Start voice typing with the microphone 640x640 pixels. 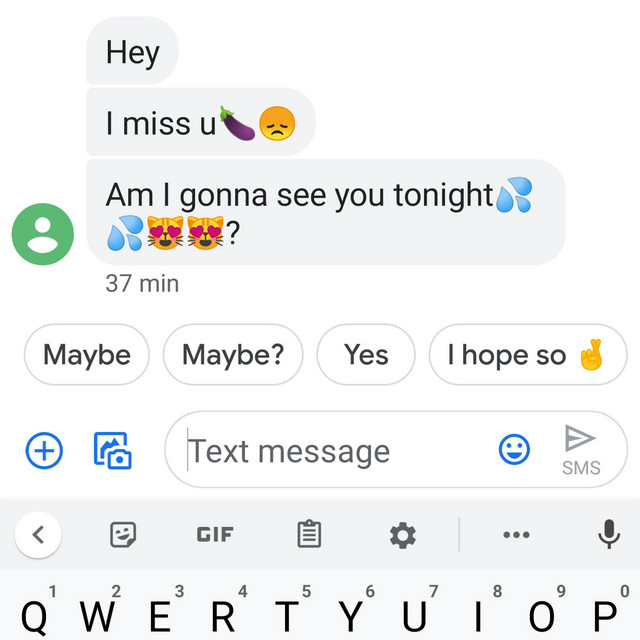608,534
